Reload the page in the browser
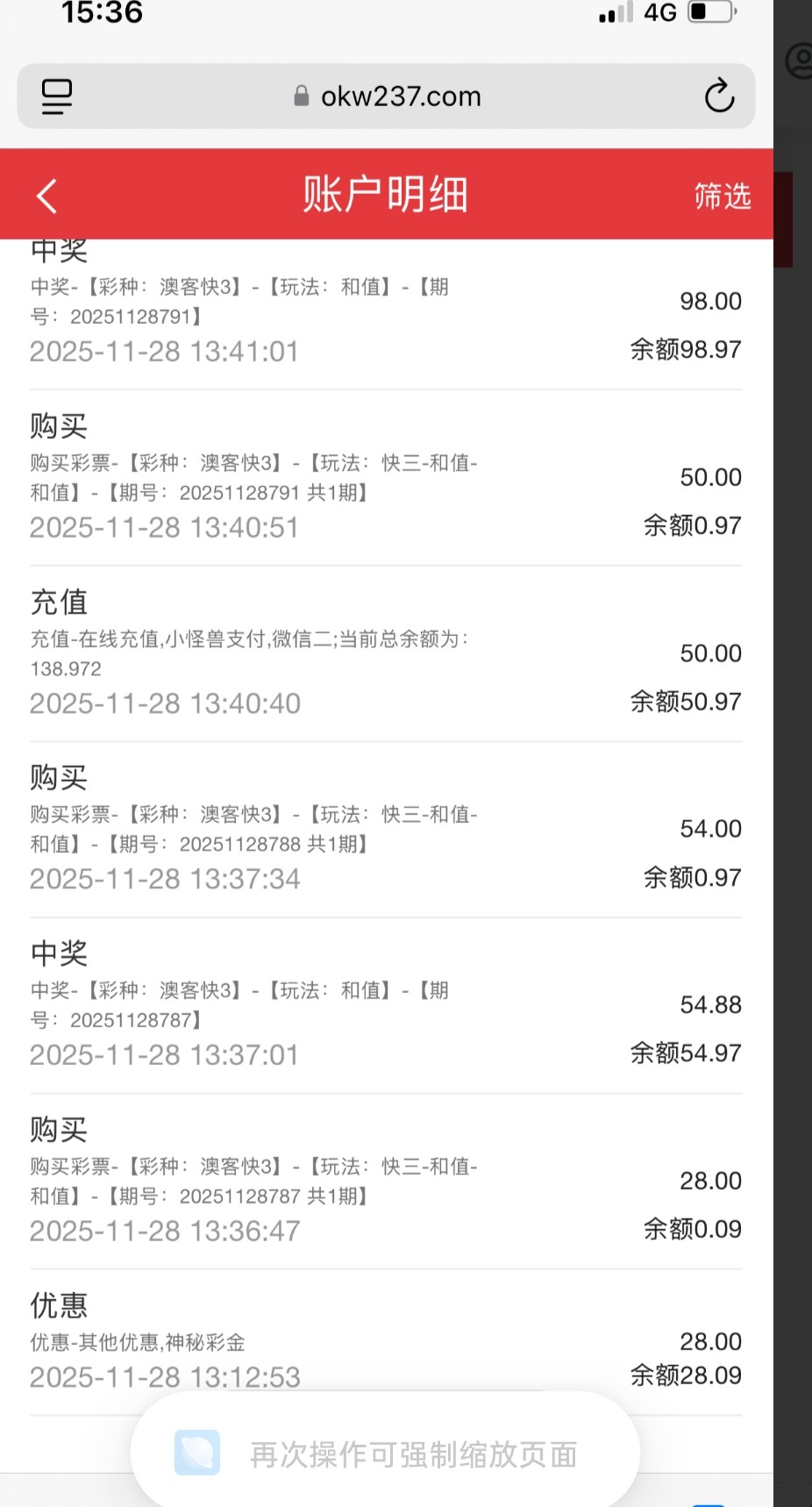Image resolution: width=812 pixels, height=1507 pixels. [719, 96]
